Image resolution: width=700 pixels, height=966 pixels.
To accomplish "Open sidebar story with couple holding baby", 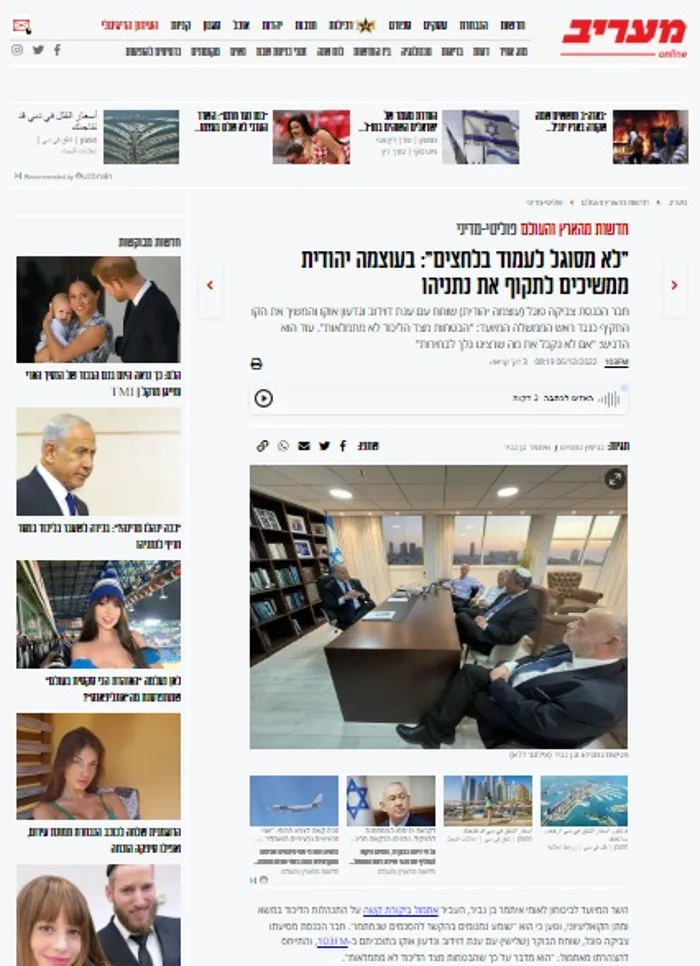I will (x=98, y=309).
